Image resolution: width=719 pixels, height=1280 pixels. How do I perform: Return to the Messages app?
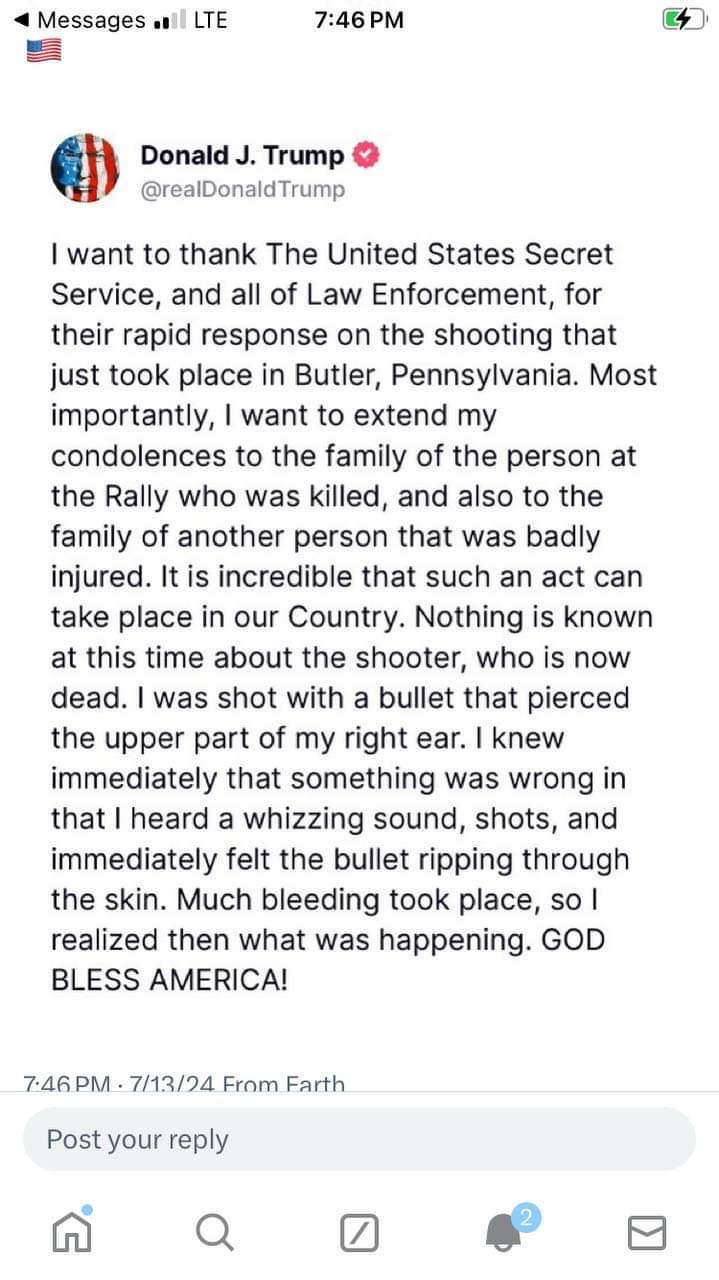(80, 20)
